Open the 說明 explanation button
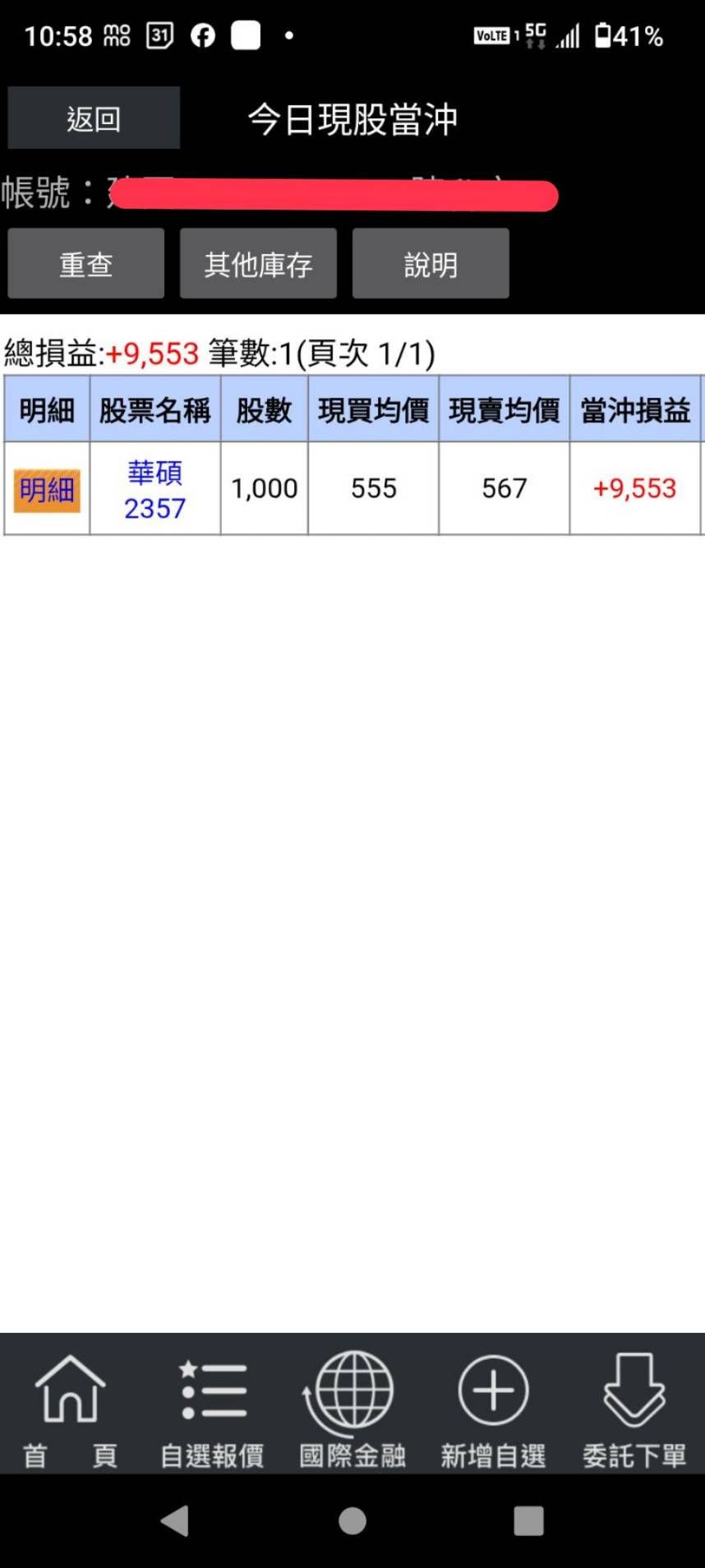The width and height of the screenshot is (705, 1568). click(431, 264)
